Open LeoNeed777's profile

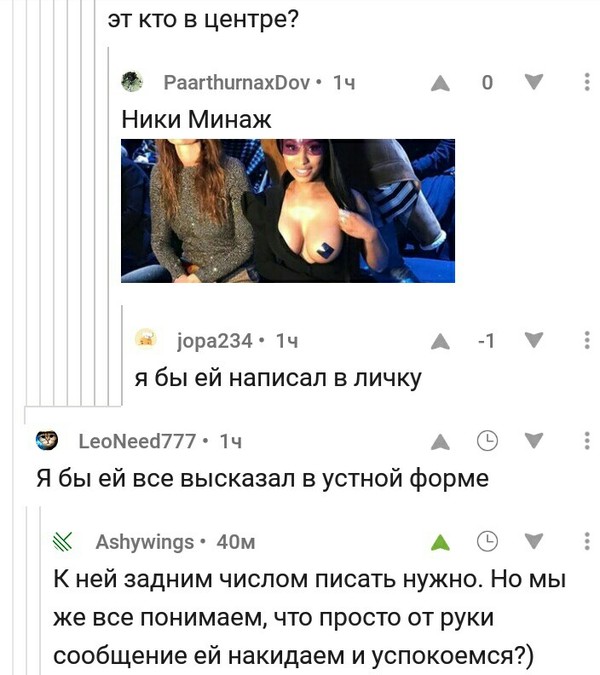point(136,441)
